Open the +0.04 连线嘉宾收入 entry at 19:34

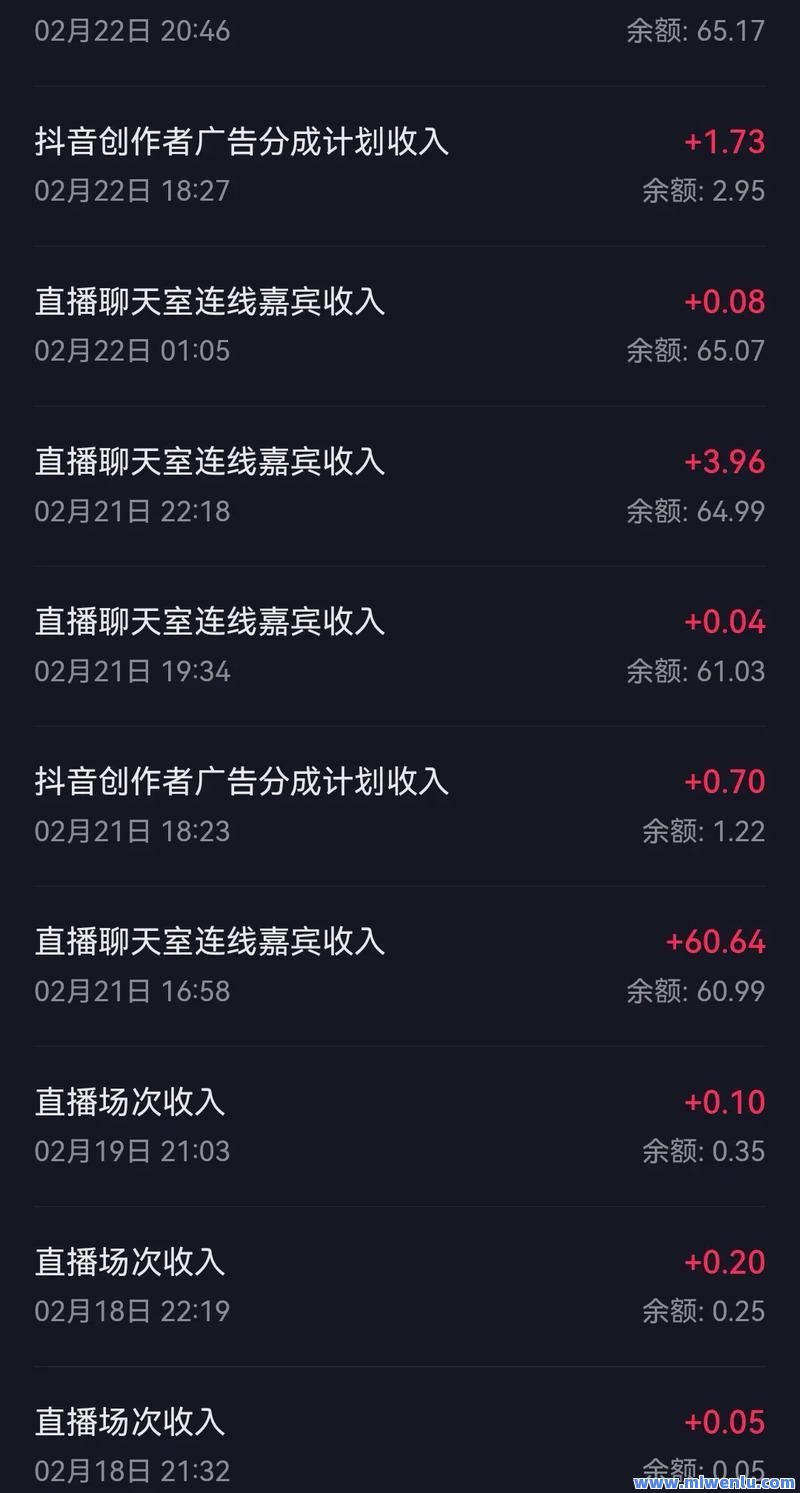click(x=400, y=646)
